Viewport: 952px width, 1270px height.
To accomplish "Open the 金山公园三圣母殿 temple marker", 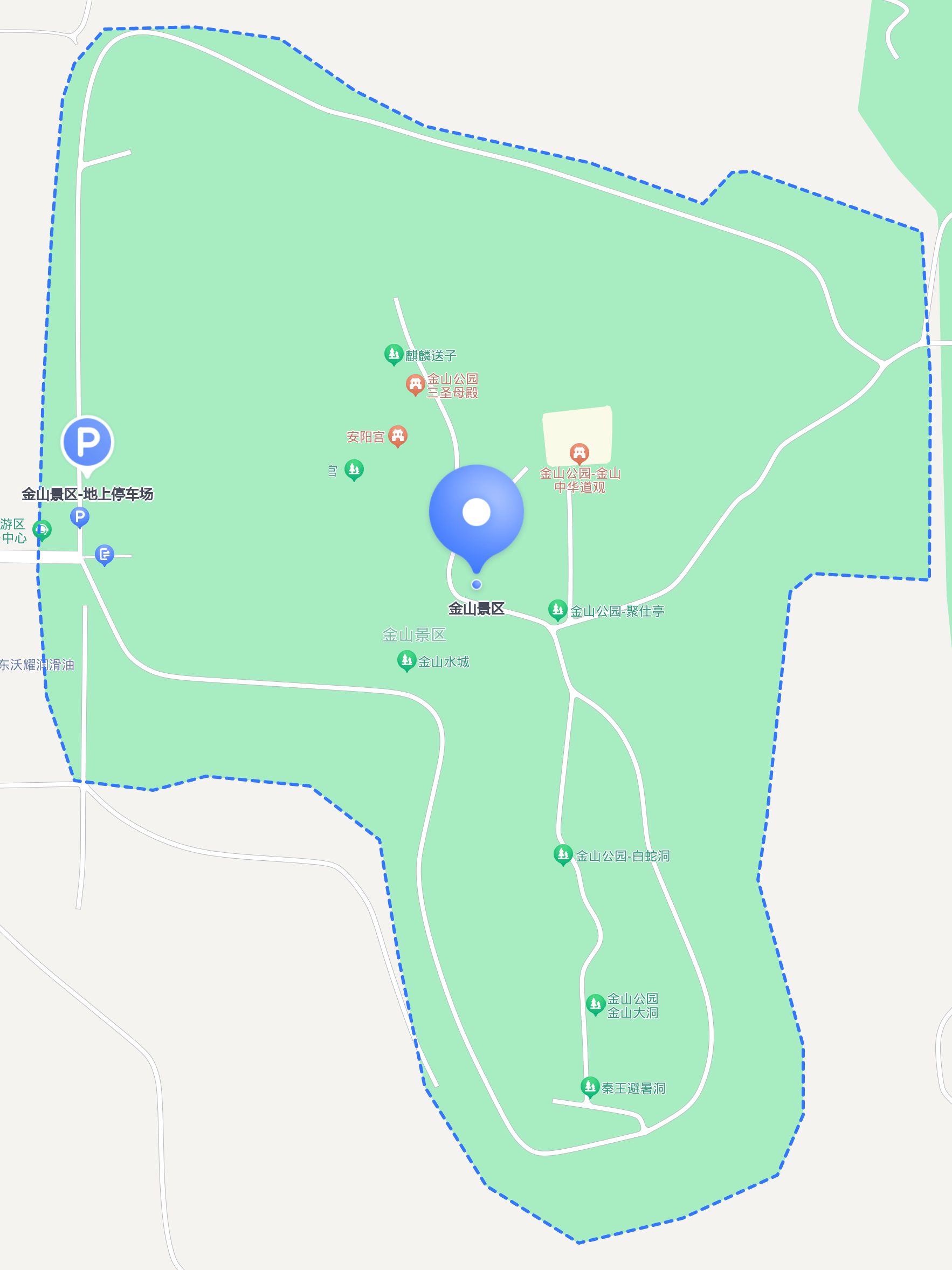I will [x=415, y=384].
